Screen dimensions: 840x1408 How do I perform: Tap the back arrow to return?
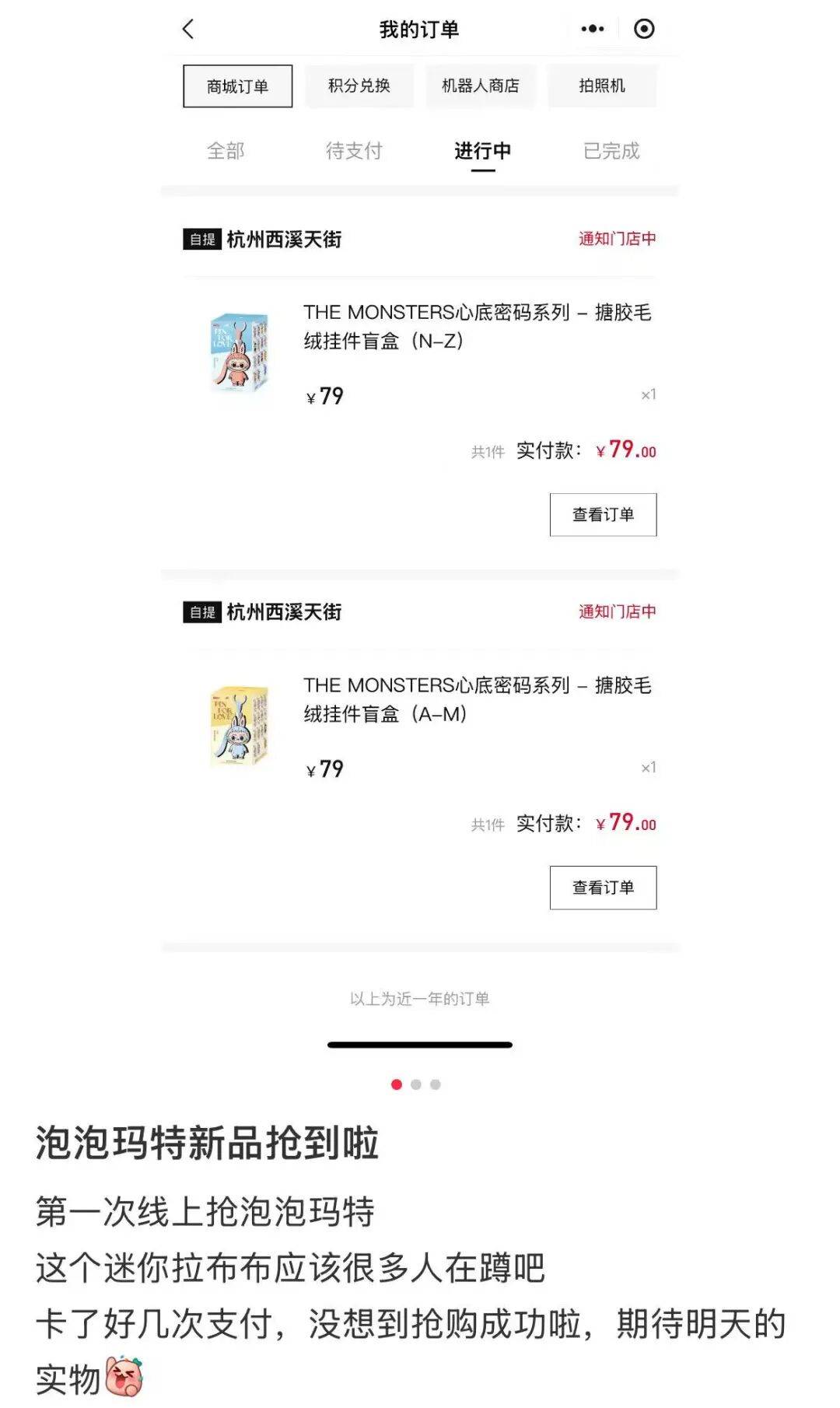pos(186,28)
